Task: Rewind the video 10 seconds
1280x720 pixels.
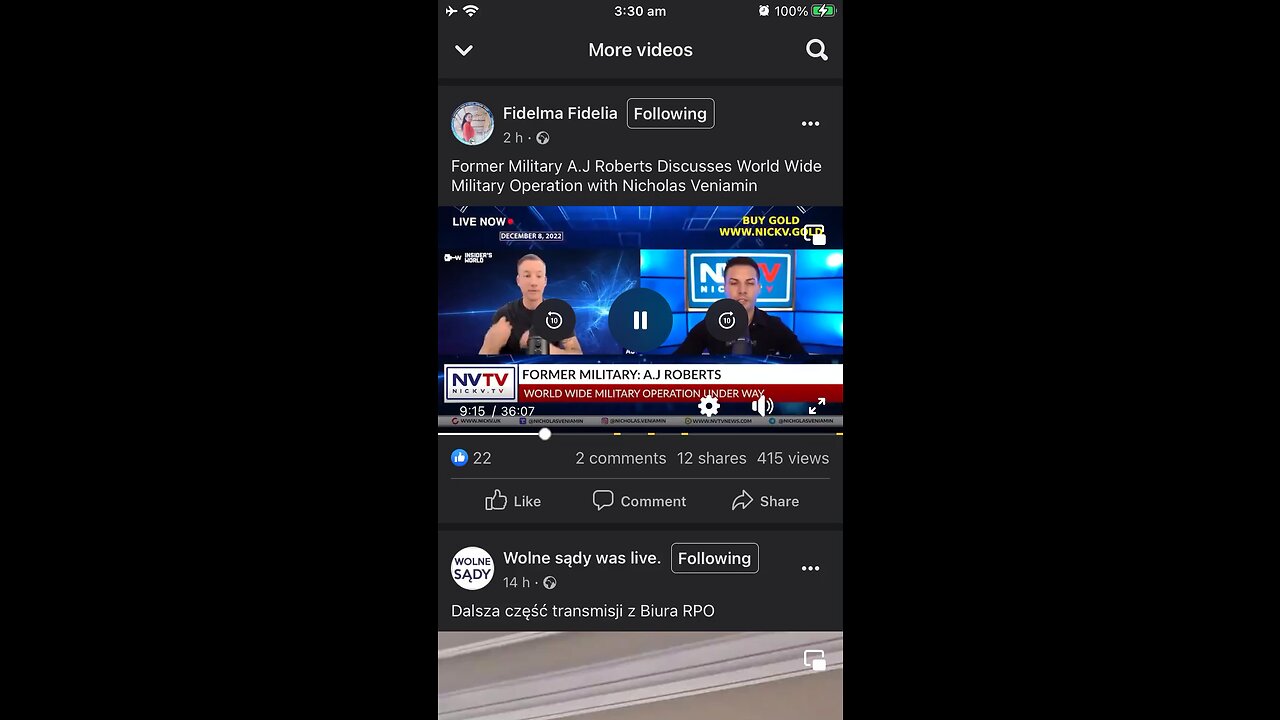Action: click(x=554, y=320)
